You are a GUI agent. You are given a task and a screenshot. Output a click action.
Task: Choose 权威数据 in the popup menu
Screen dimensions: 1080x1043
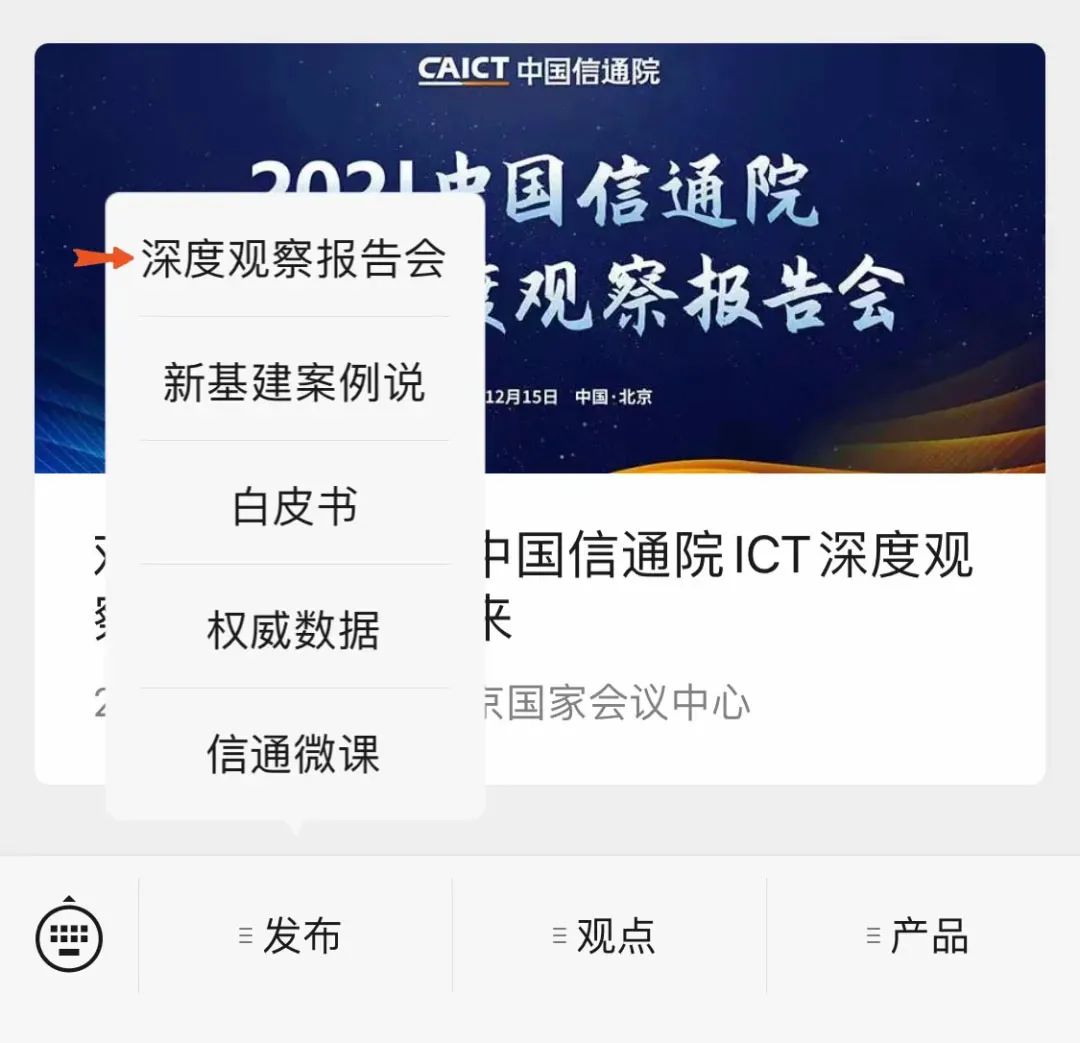tap(294, 631)
